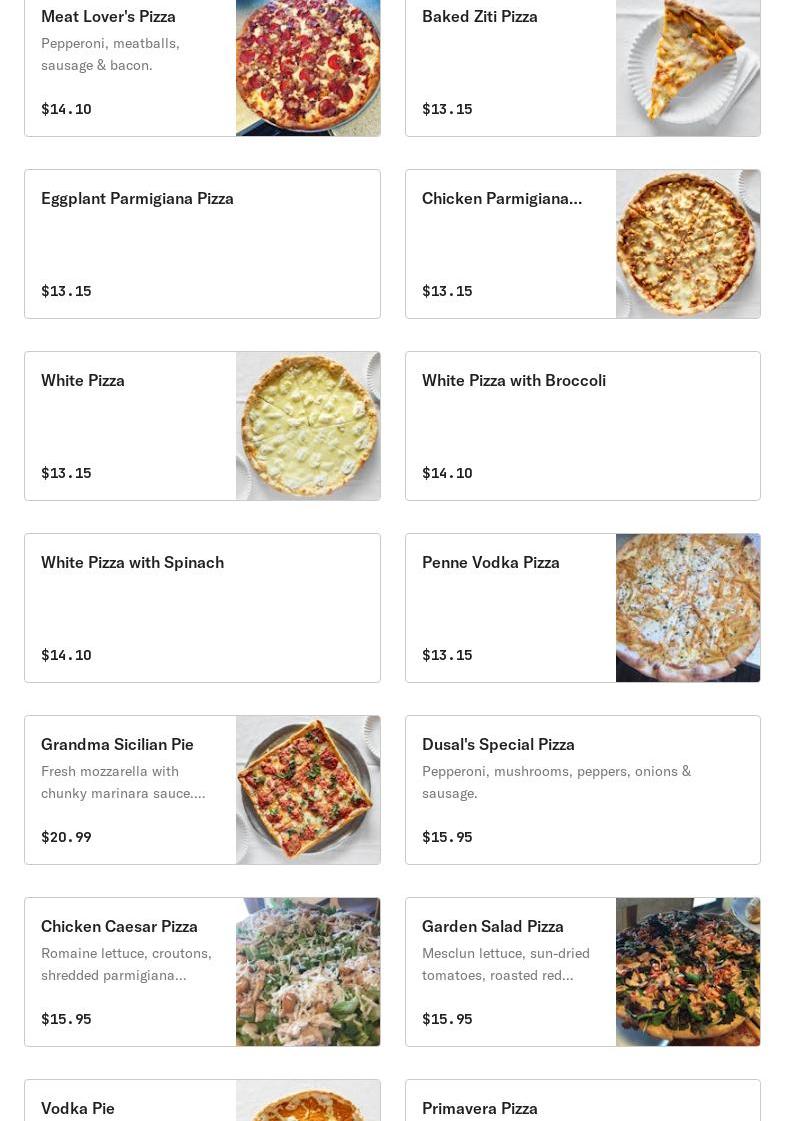Screen dimensions: 785x1121
Task: Choose Eggplant Parmigiana Pizza
Action: [x=202, y=244]
